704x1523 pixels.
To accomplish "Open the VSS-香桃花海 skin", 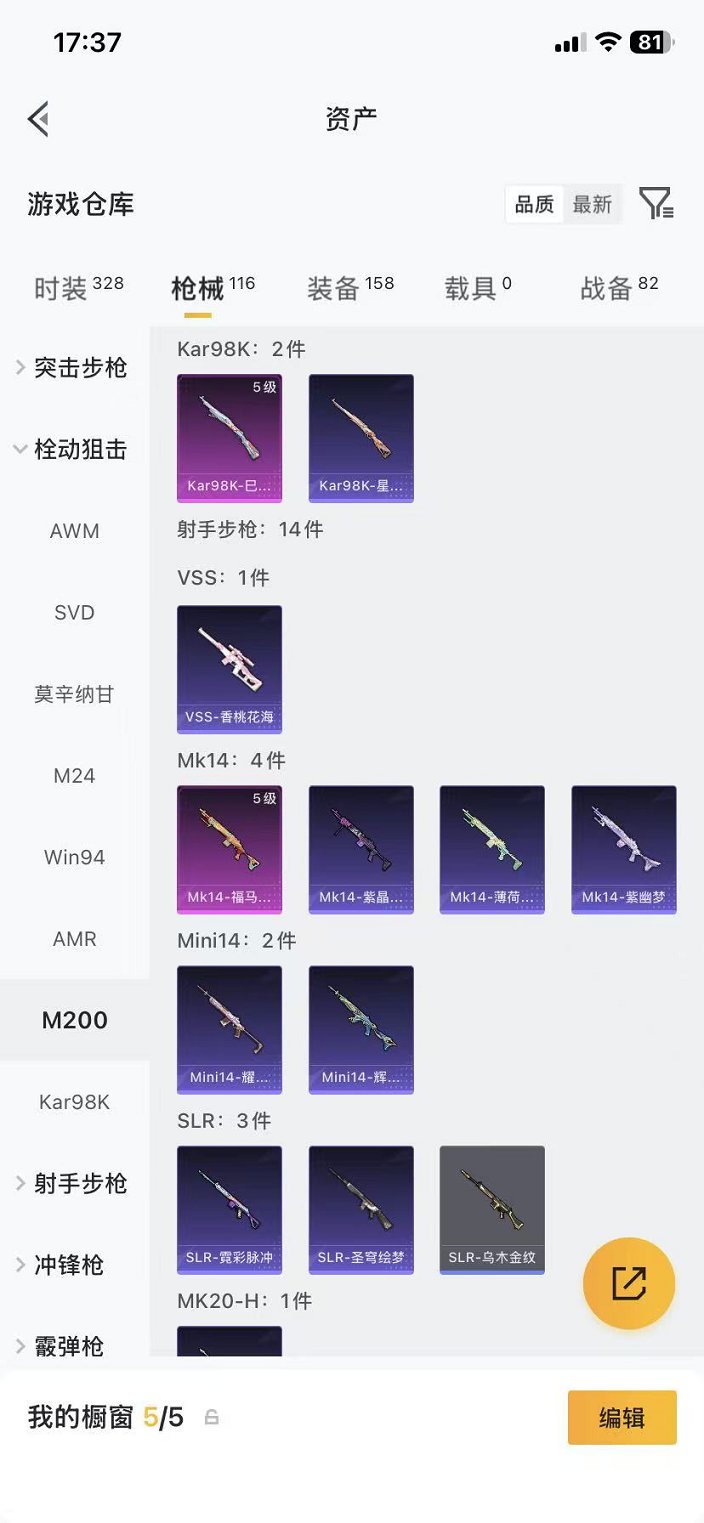I will click(229, 669).
